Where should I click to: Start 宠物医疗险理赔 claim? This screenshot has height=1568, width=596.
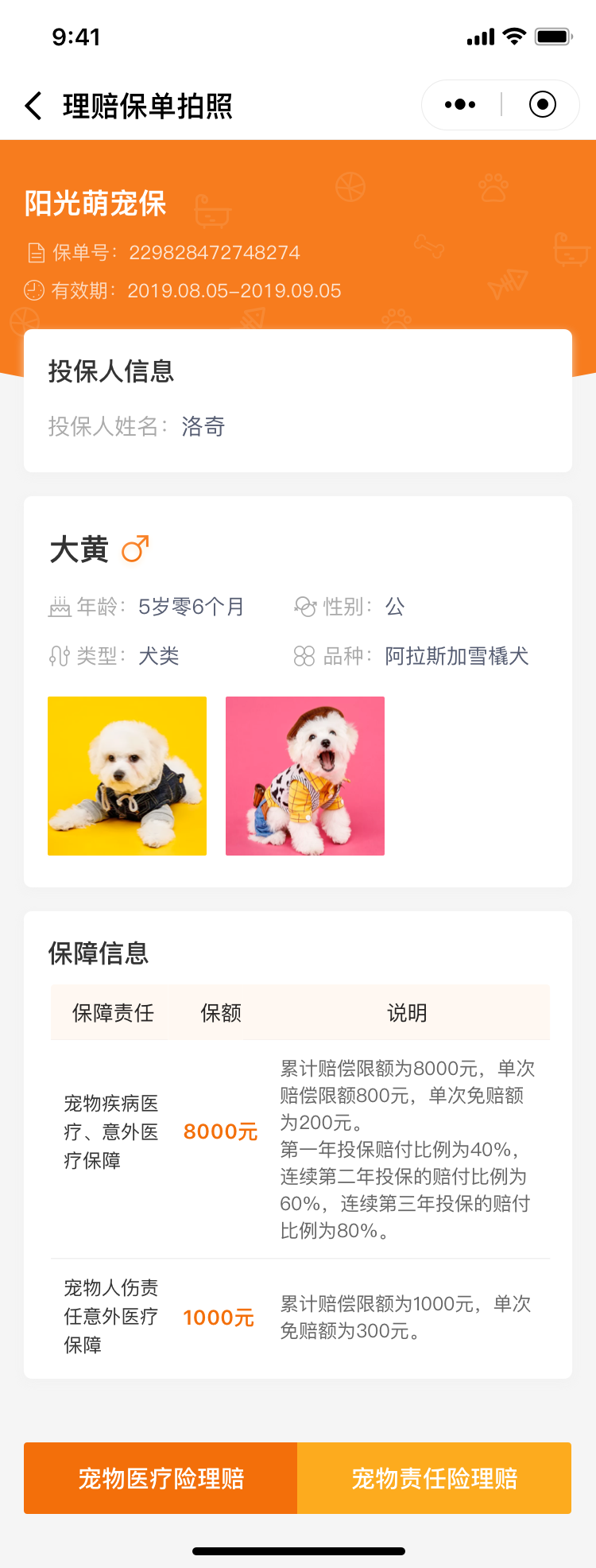161,1477
